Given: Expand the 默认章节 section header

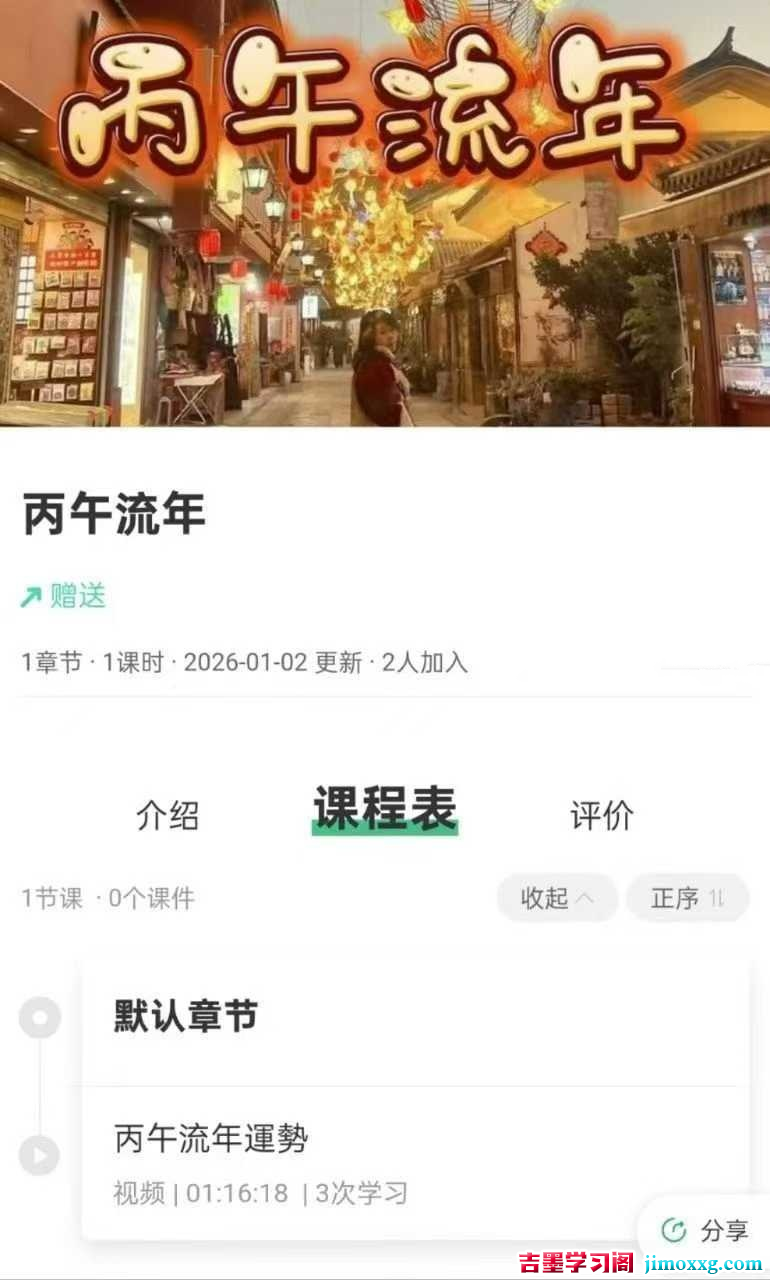Looking at the screenshot, I should (186, 1018).
